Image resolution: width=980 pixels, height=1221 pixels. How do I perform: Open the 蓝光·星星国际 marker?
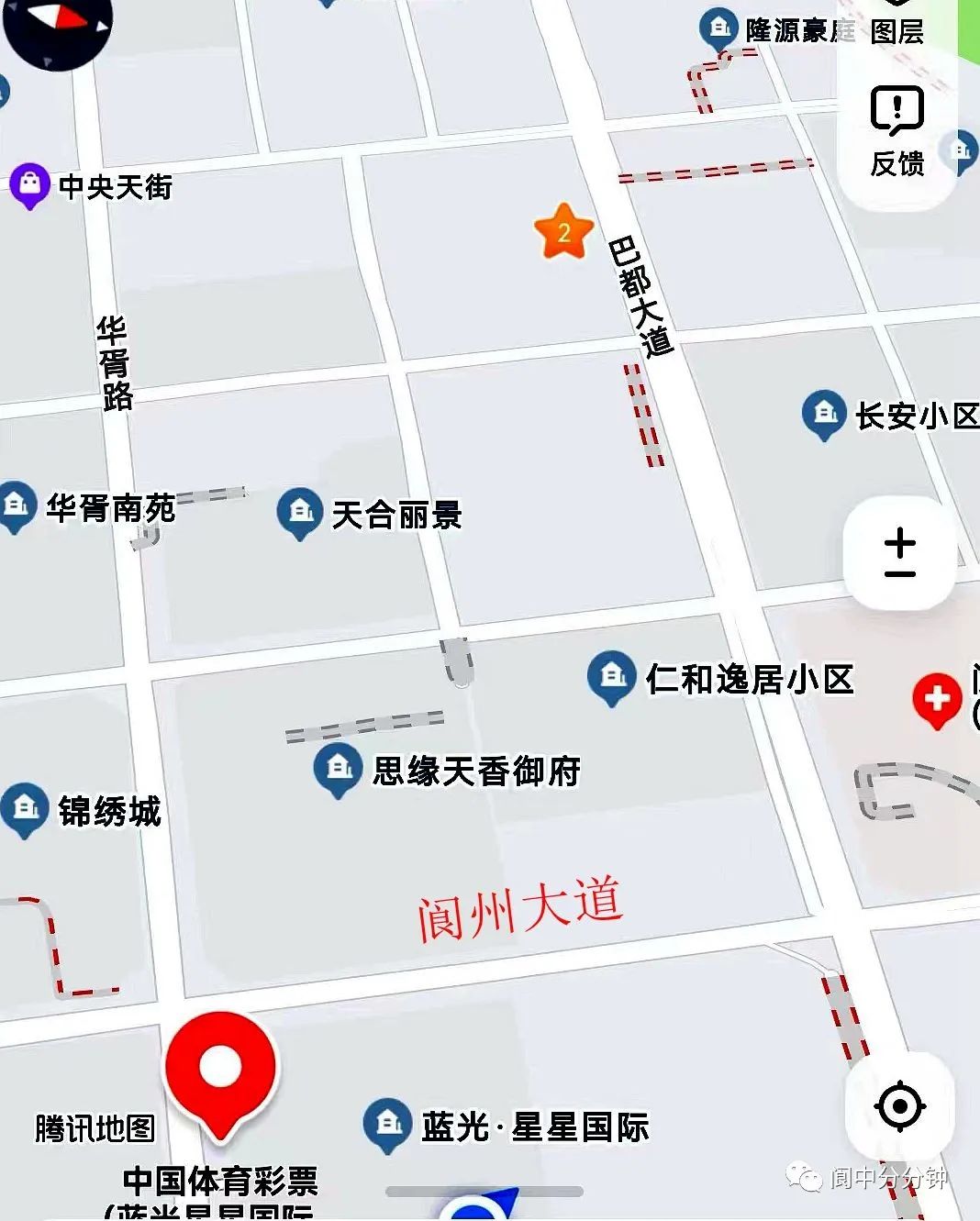[x=387, y=1123]
